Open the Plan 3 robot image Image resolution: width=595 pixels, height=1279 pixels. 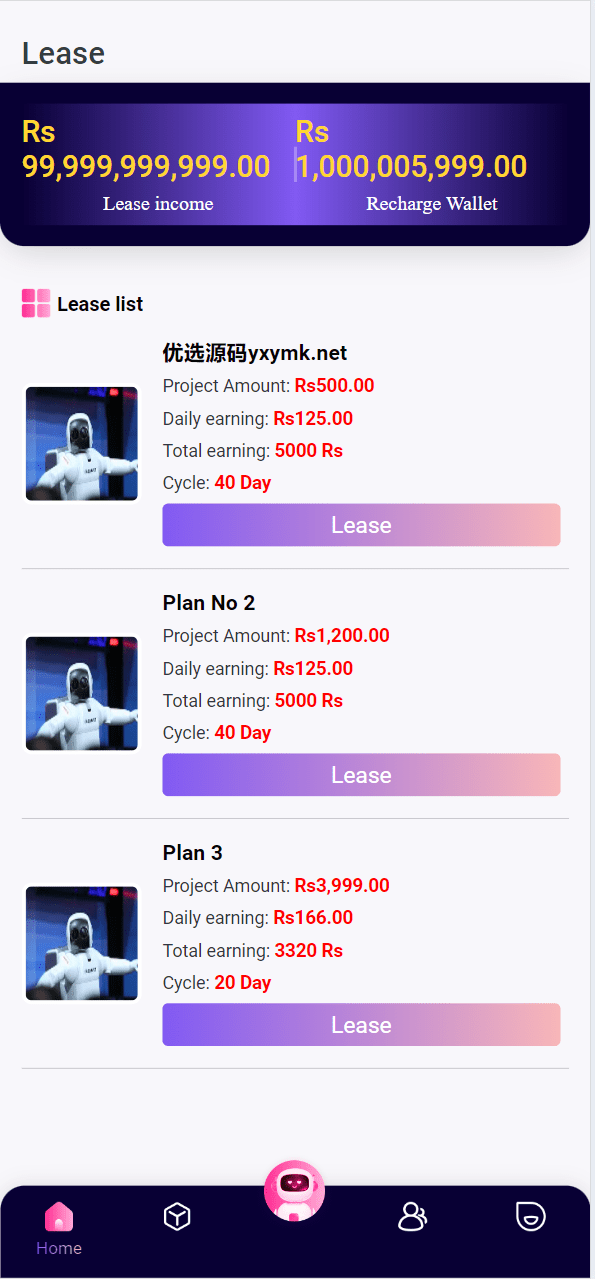pos(82,944)
